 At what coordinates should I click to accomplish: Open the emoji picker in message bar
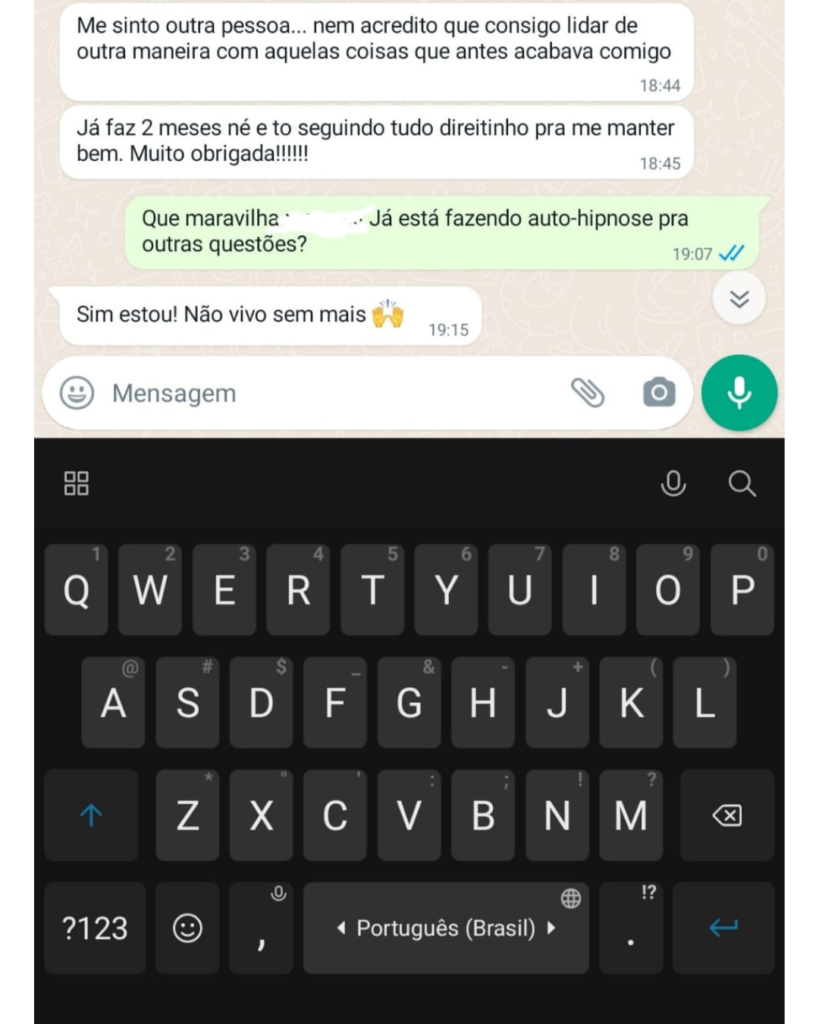tap(77, 393)
